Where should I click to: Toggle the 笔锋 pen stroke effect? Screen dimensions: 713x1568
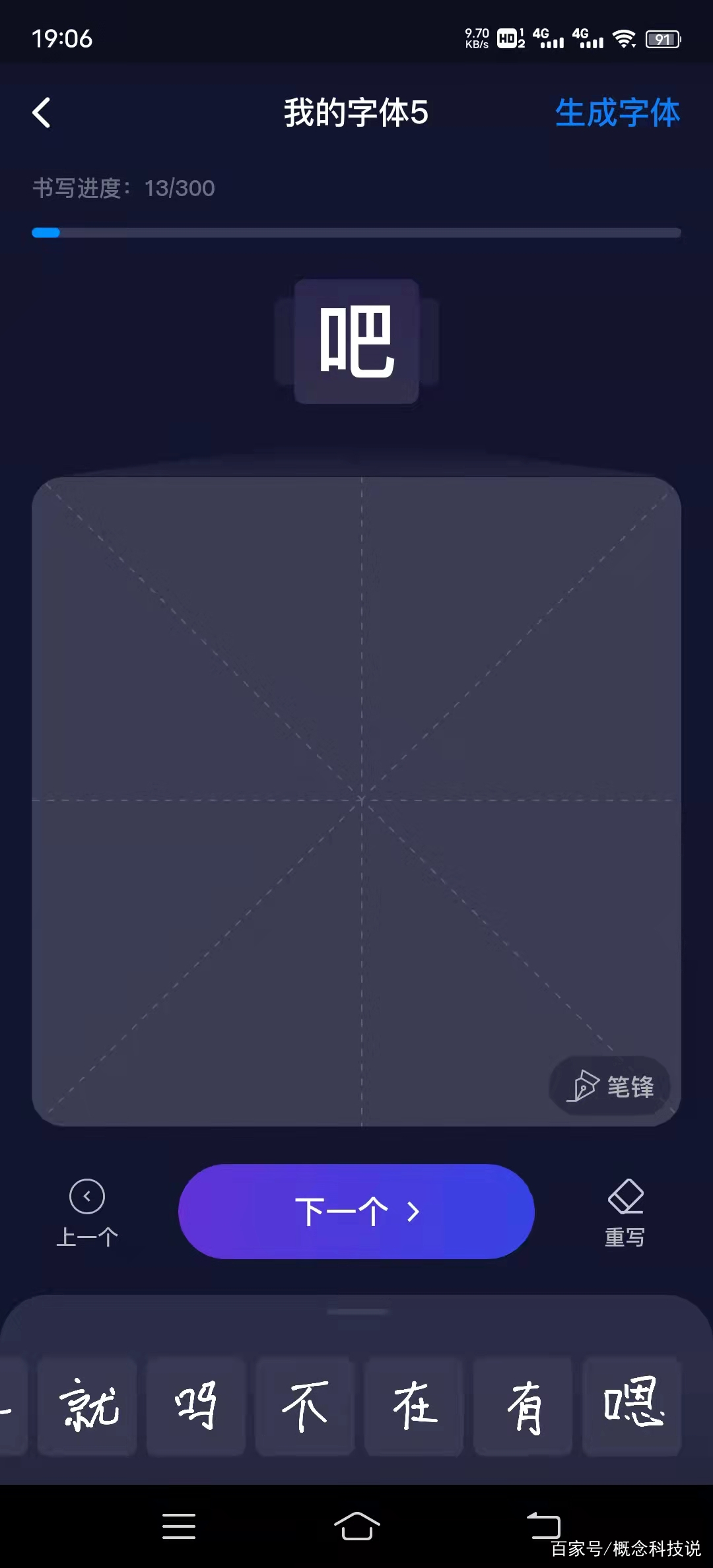(609, 1087)
